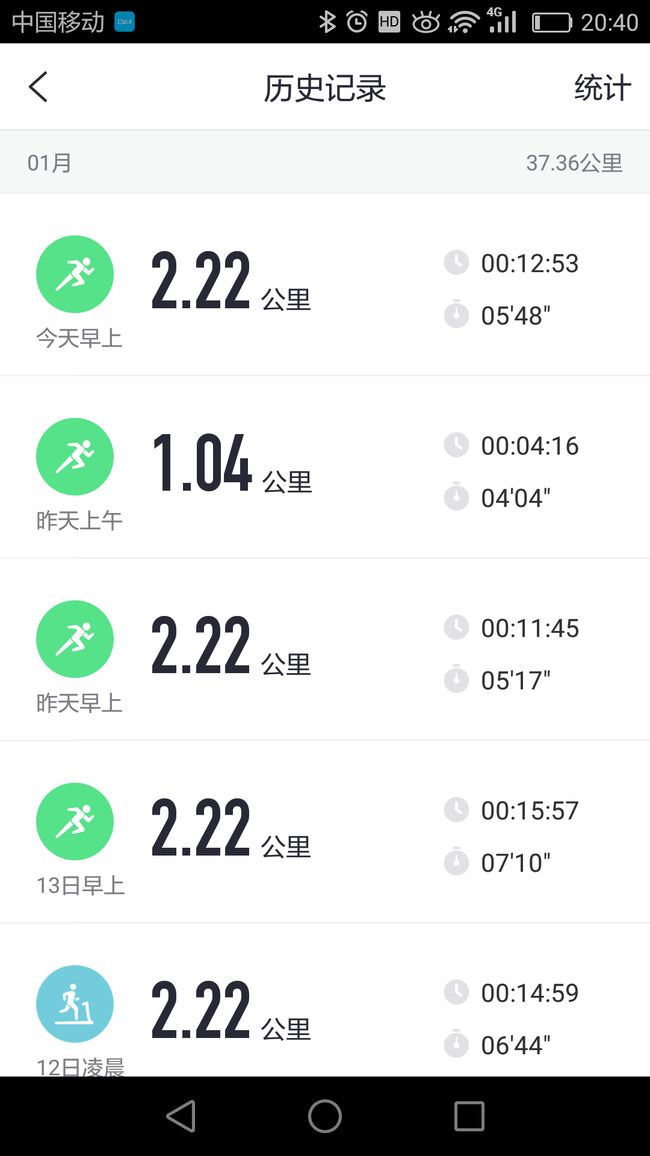This screenshot has height=1156, width=650.
Task: Go back using the top-left arrow
Action: pyautogui.click(x=38, y=87)
